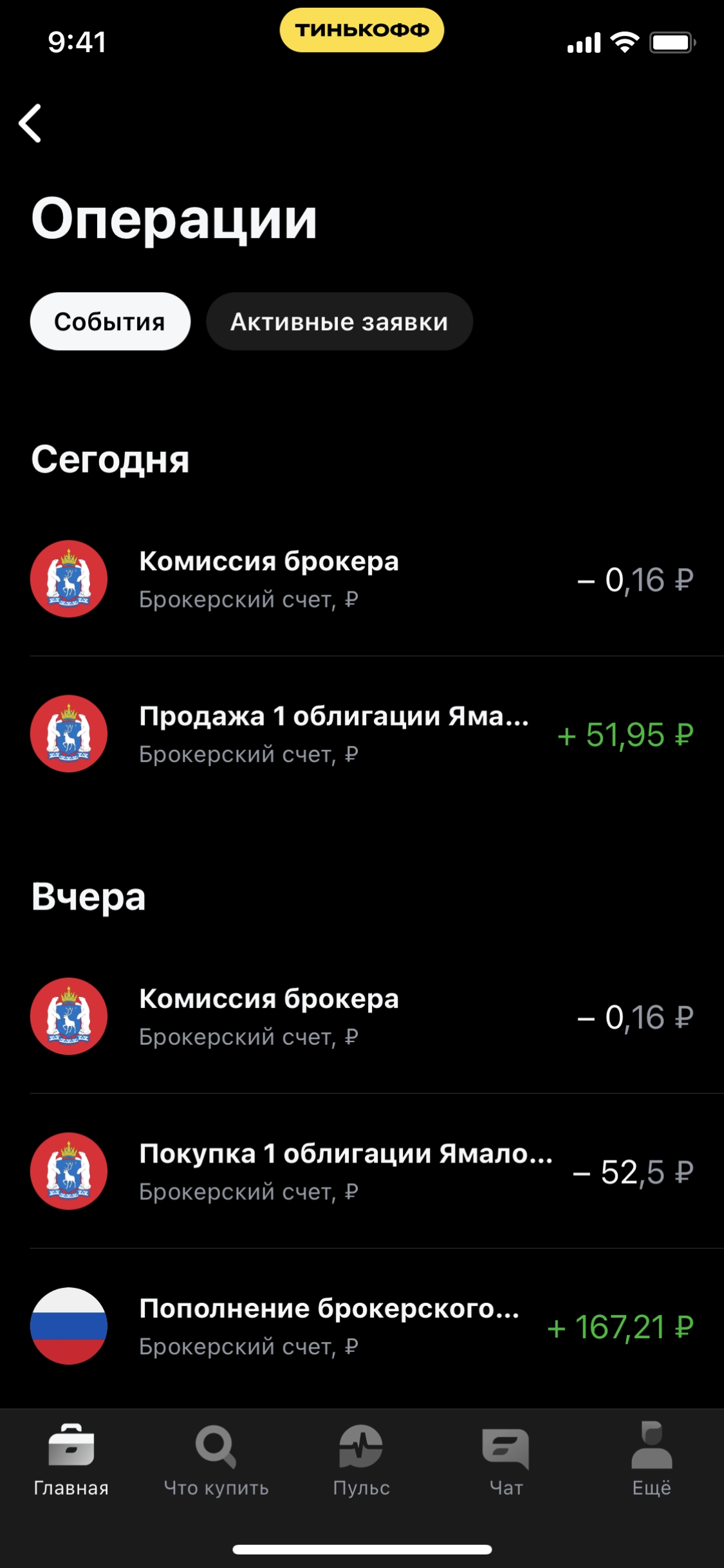Open today's Комиссия брокера operation
The height and width of the screenshot is (1568, 724).
click(x=360, y=579)
